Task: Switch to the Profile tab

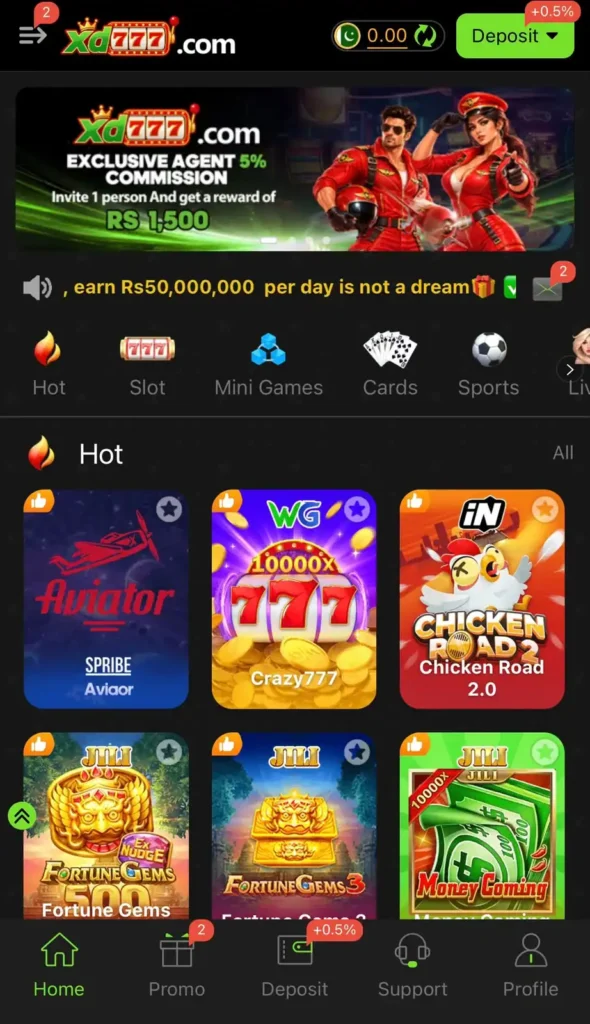Action: pyautogui.click(x=531, y=965)
